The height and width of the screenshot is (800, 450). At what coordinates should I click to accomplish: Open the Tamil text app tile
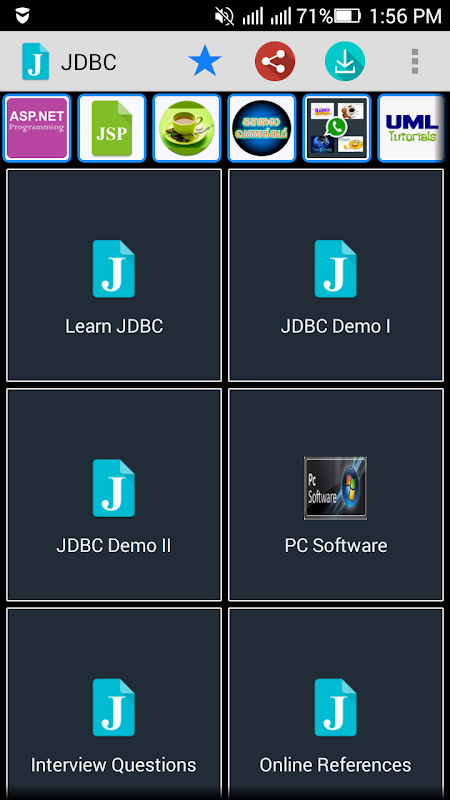click(x=262, y=128)
